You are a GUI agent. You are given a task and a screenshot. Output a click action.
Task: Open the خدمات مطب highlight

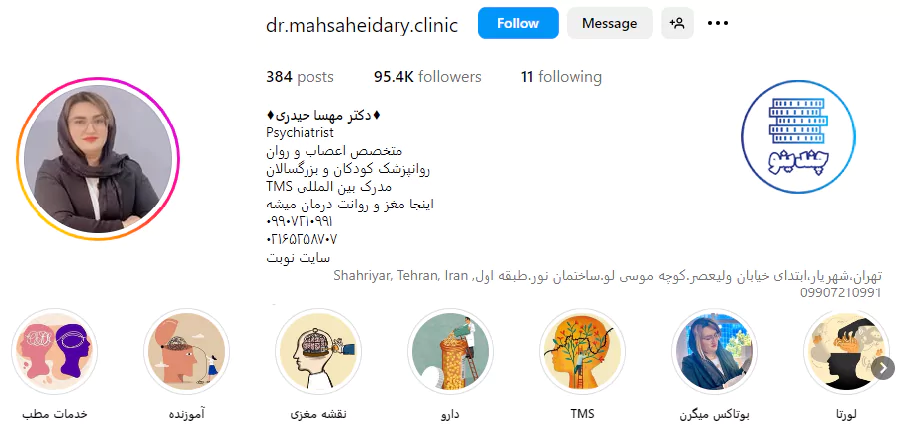(x=55, y=351)
